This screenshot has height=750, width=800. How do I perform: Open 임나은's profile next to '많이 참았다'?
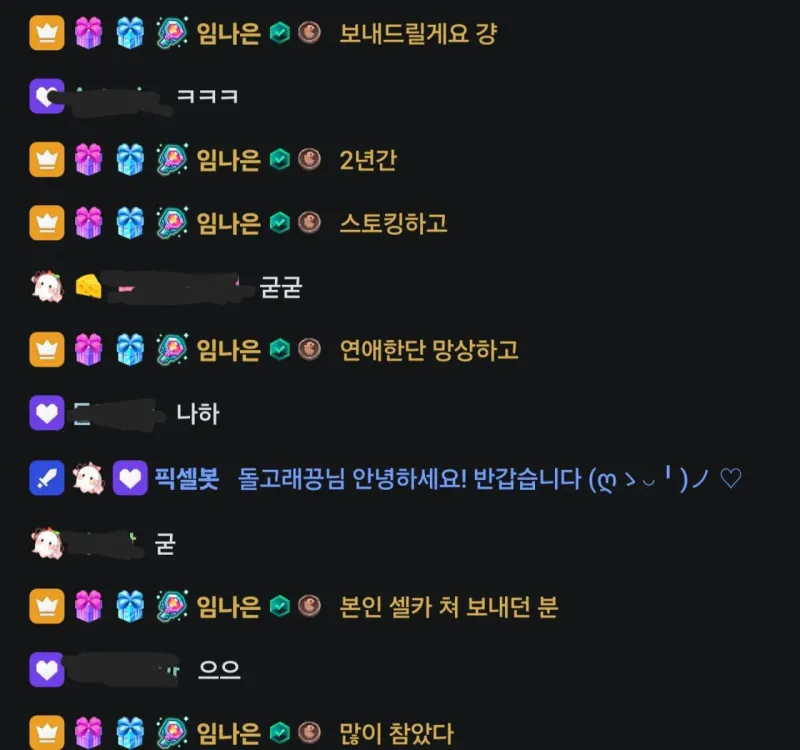(x=228, y=731)
